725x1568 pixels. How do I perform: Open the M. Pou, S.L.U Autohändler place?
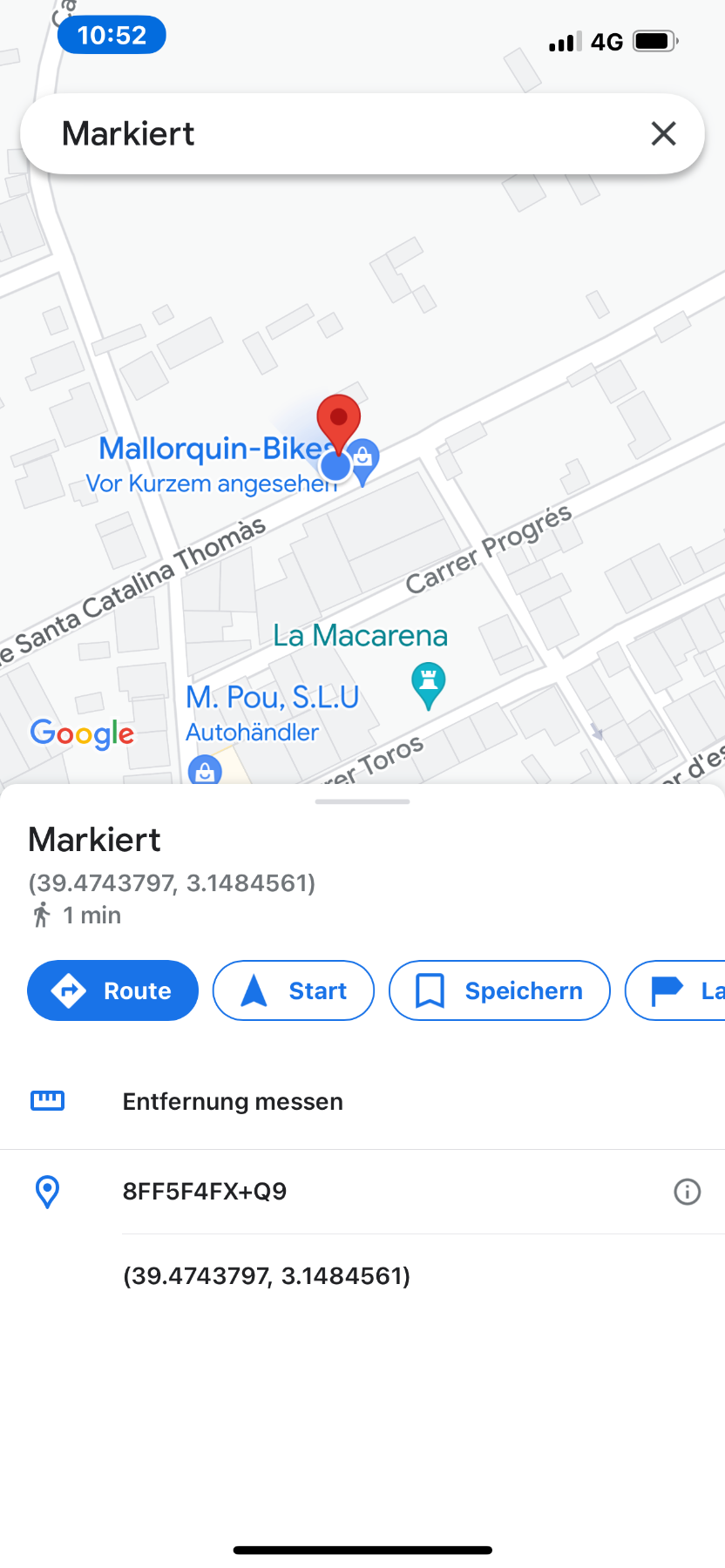click(x=272, y=699)
